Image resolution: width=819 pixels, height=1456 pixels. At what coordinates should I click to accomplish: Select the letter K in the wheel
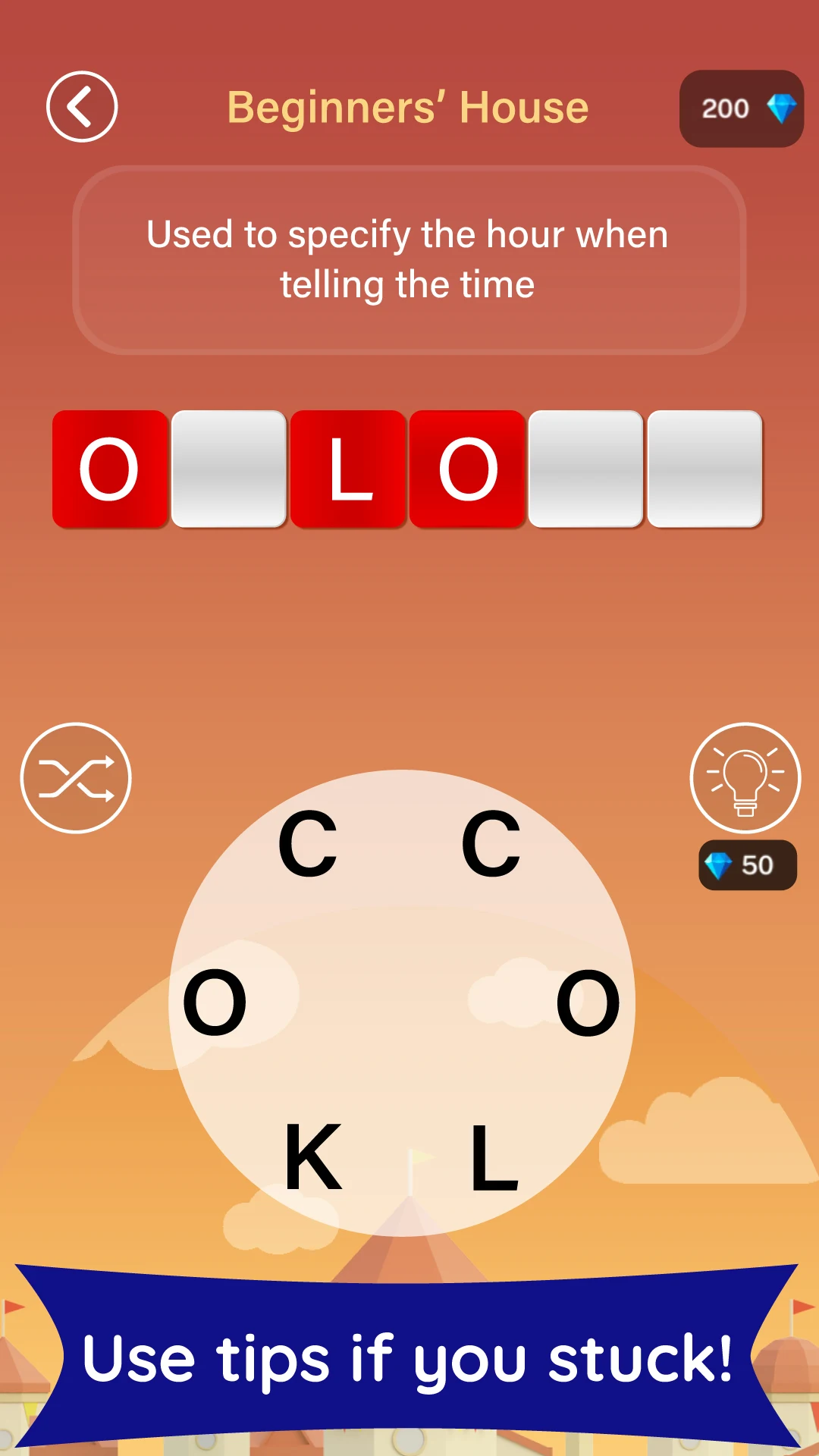tap(313, 1156)
